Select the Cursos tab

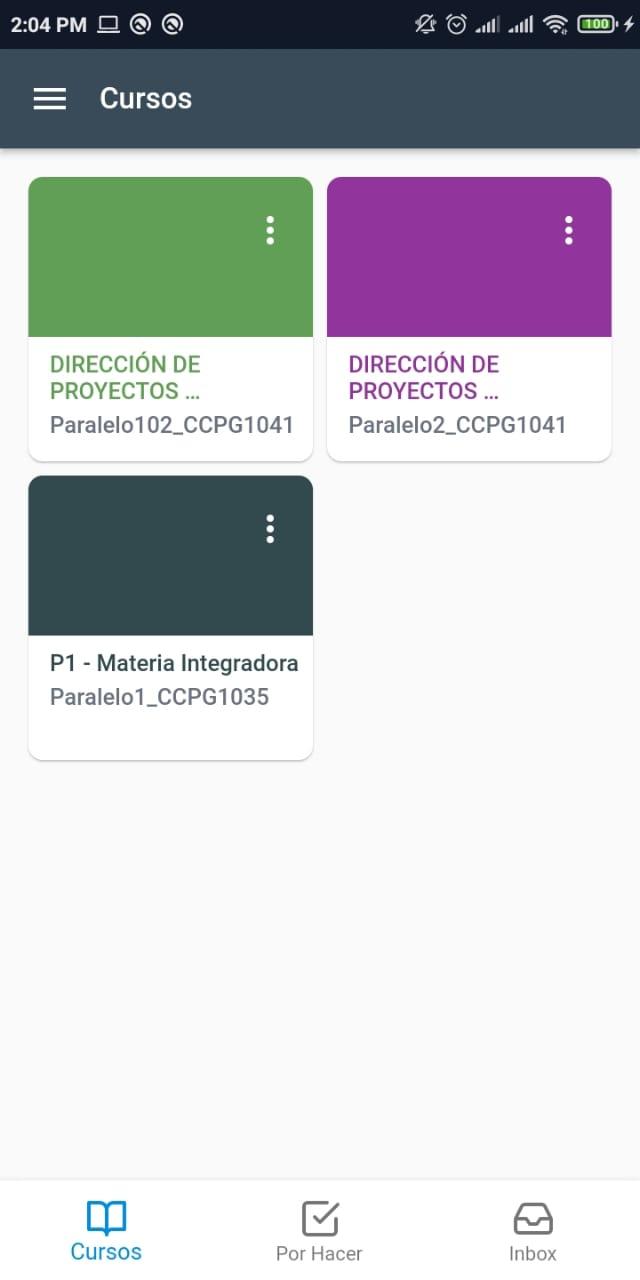pos(106,1230)
